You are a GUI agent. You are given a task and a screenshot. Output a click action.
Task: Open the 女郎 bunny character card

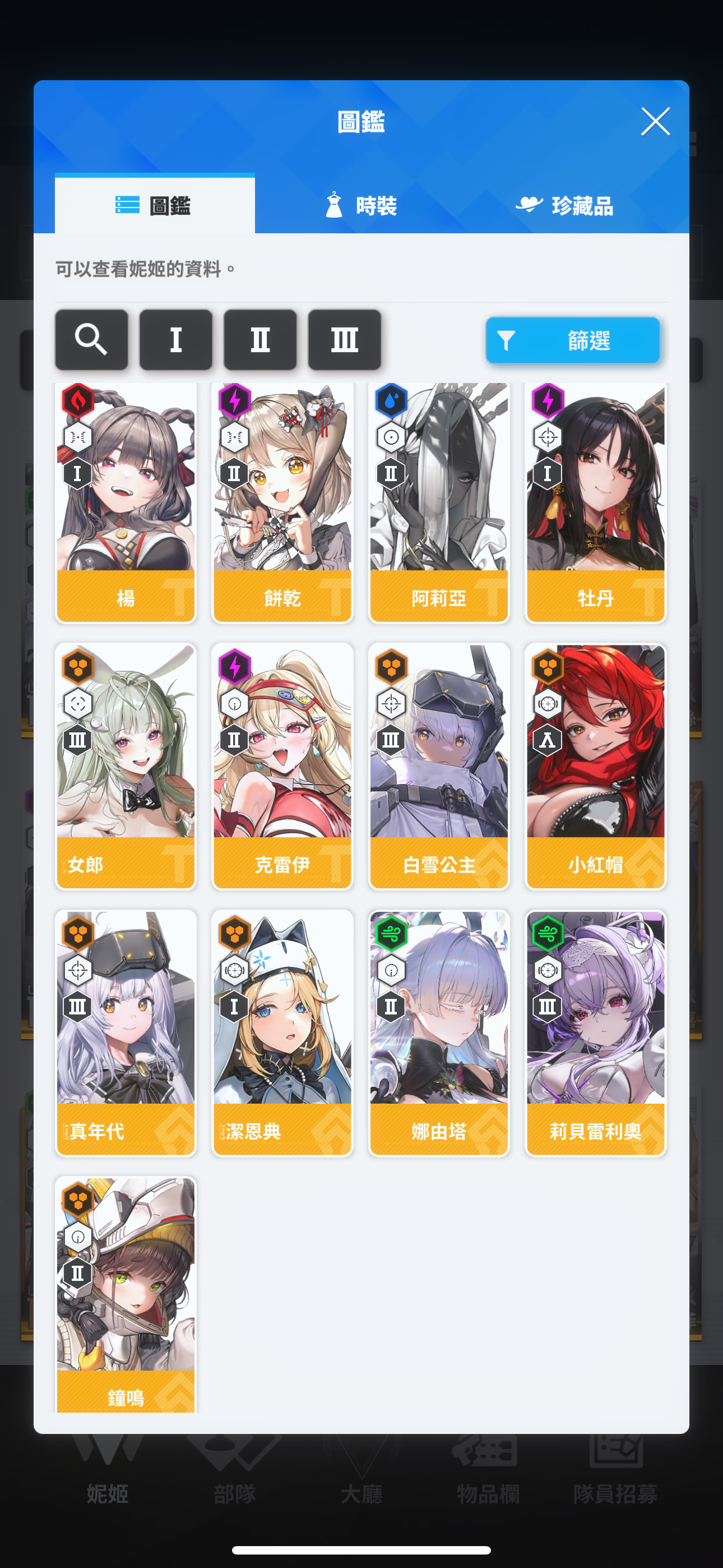pos(126,765)
